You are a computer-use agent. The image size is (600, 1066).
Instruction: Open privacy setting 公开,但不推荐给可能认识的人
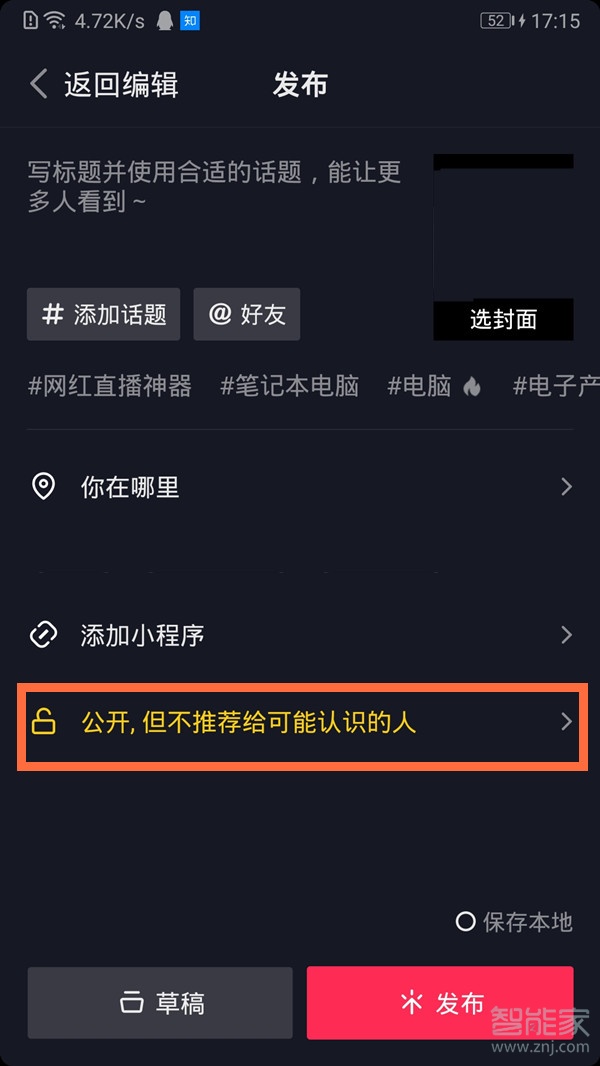coord(300,722)
